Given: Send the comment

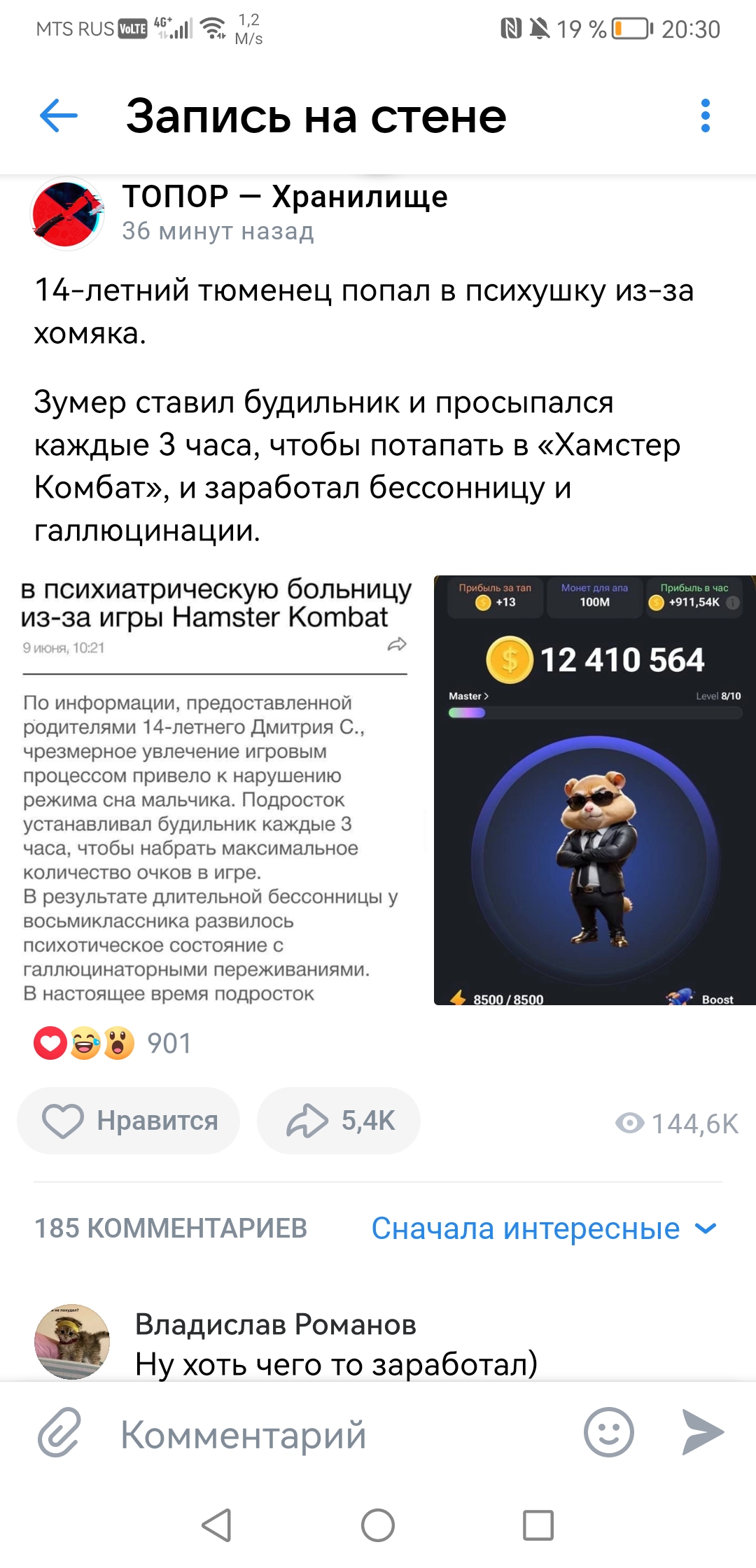Looking at the screenshot, I should click(703, 1432).
